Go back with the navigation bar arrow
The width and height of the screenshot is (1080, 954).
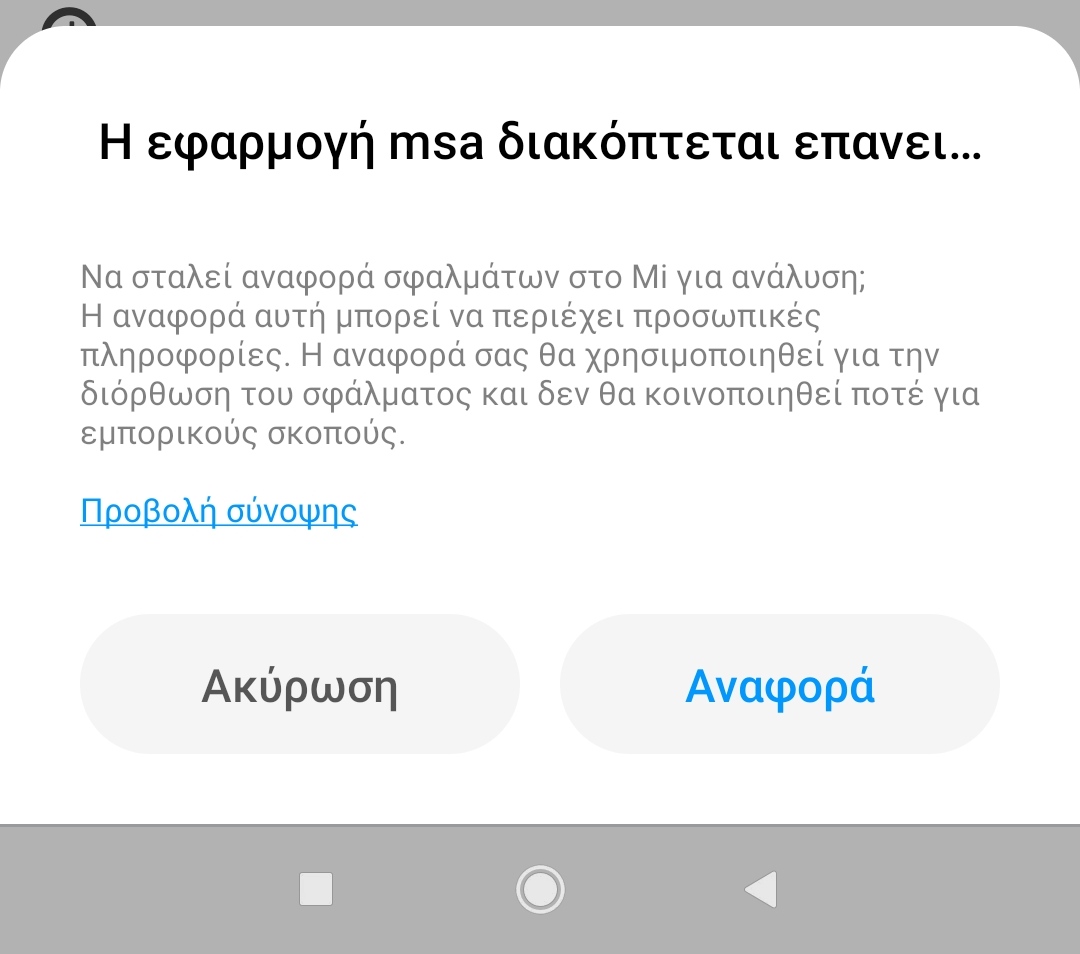pyautogui.click(x=762, y=889)
